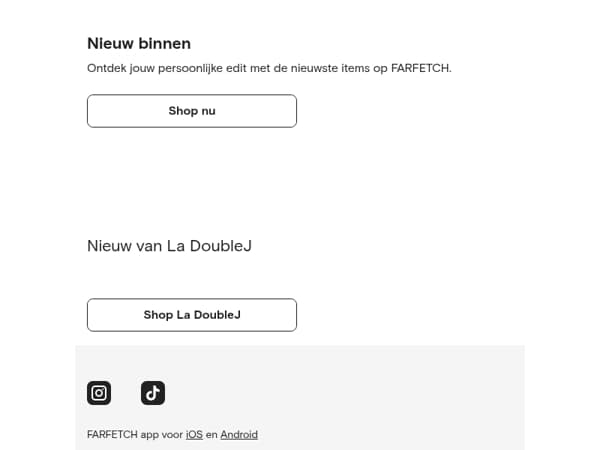Tap the Shop nu button

pyautogui.click(x=192, y=111)
